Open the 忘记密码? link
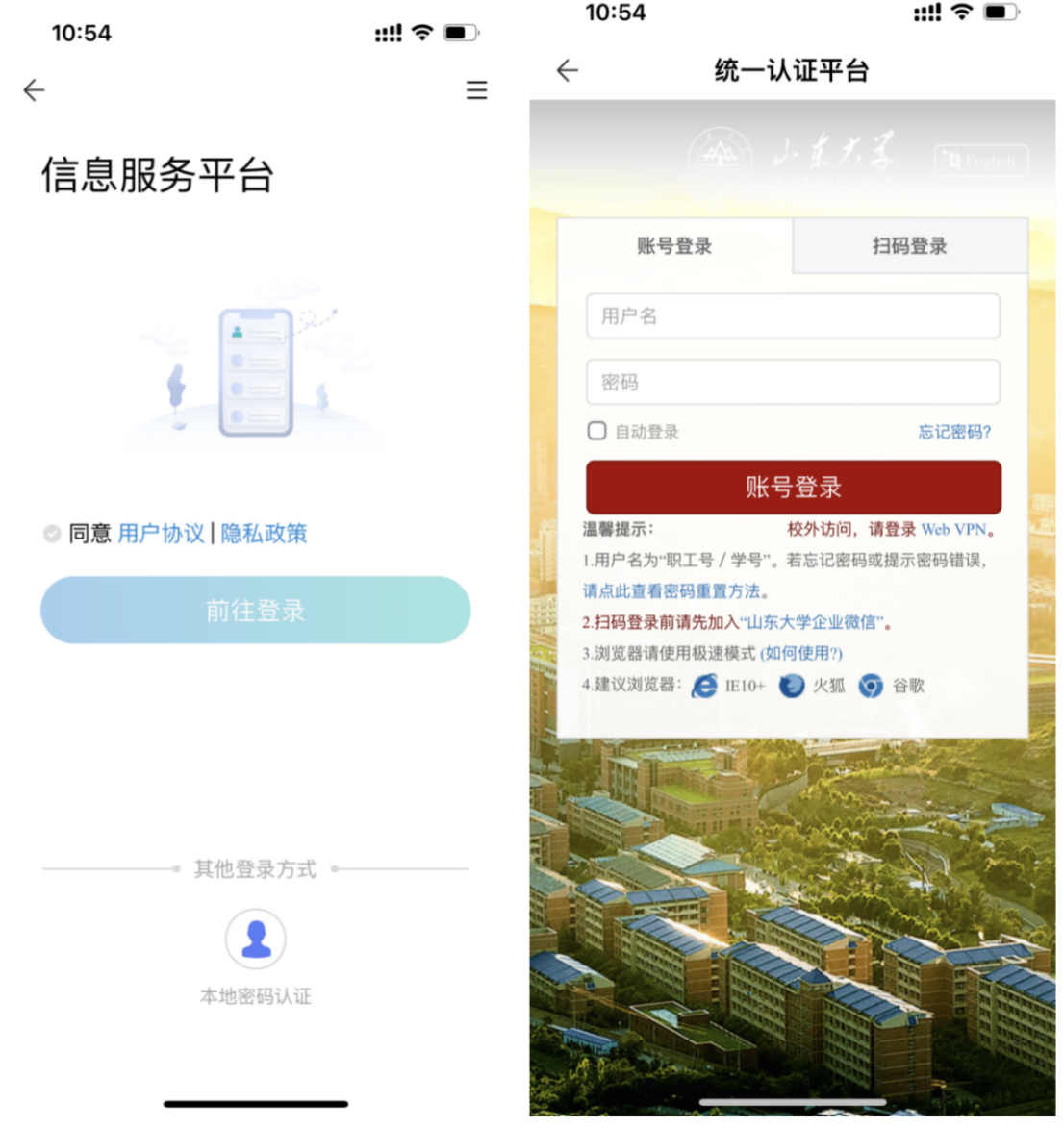Viewport: 1064px width, 1128px height. 954,432
